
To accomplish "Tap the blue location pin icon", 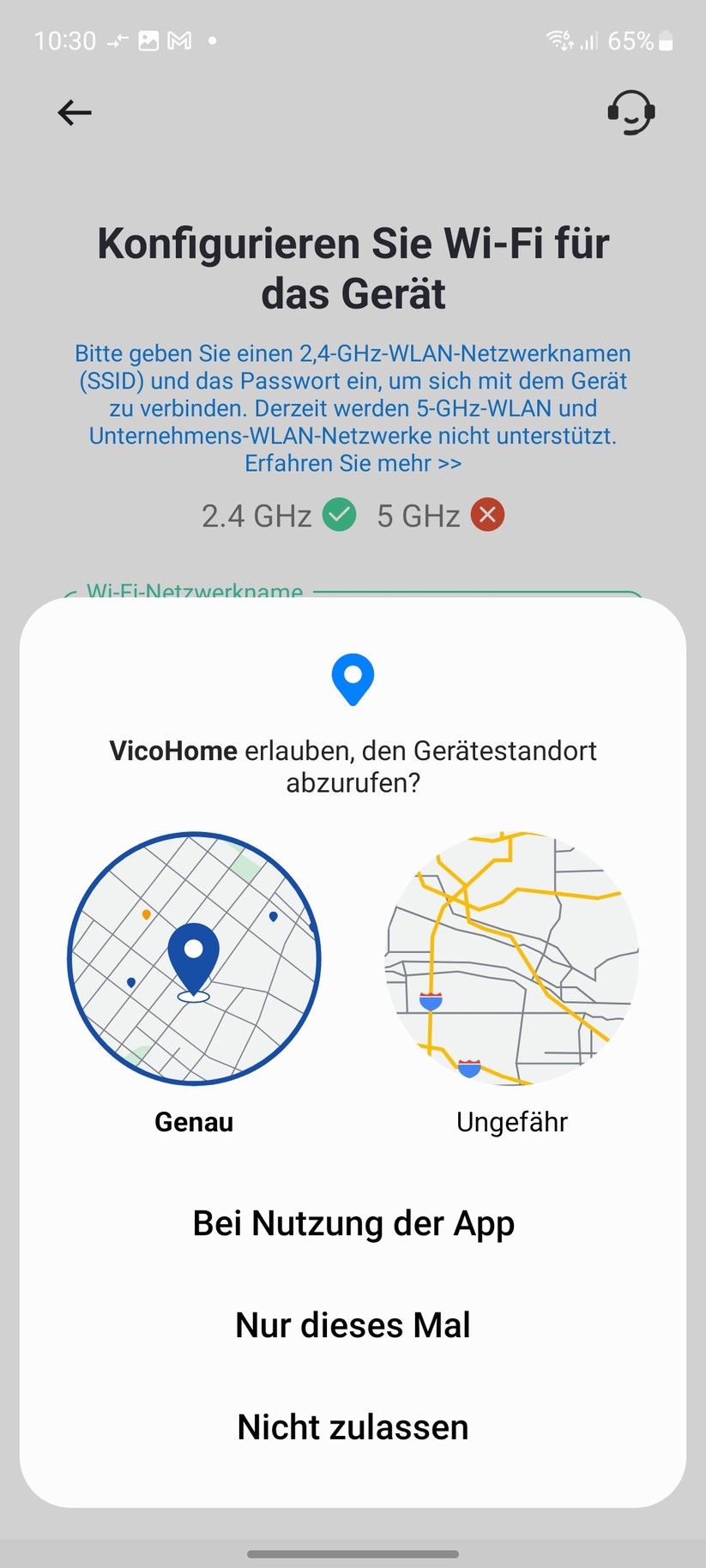I will click(353, 678).
